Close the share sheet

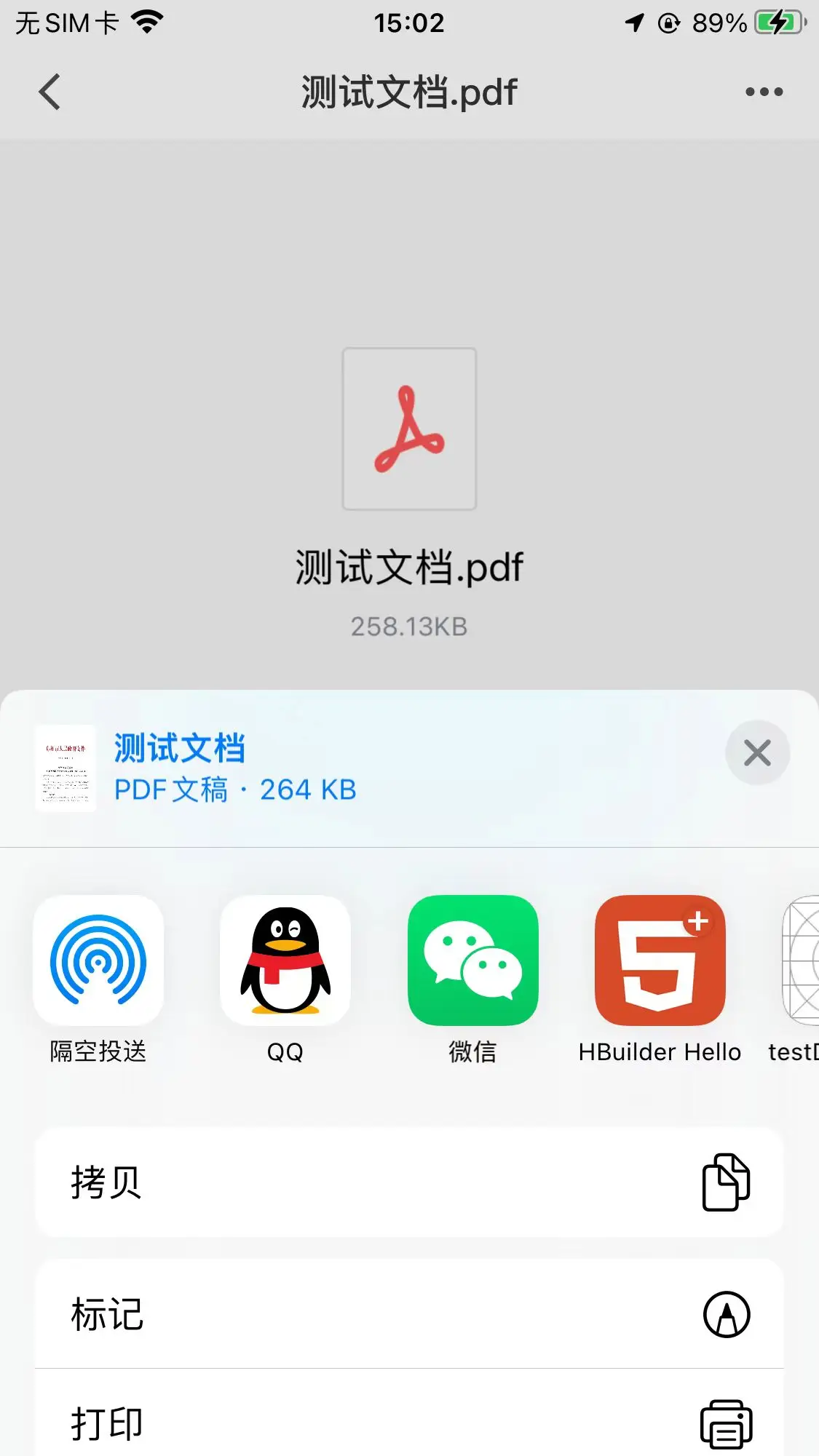[x=757, y=753]
